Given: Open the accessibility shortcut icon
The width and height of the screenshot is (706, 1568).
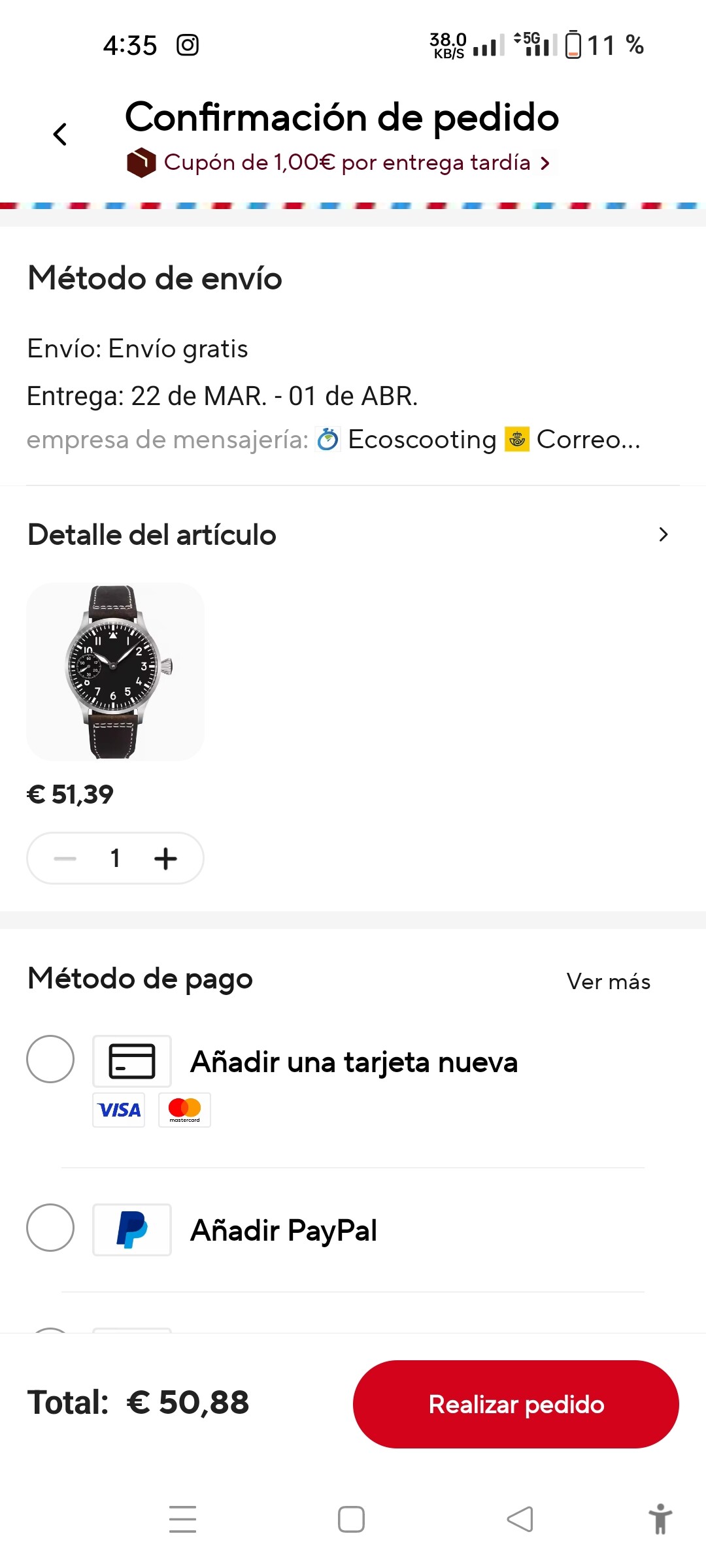Looking at the screenshot, I should 660,1519.
